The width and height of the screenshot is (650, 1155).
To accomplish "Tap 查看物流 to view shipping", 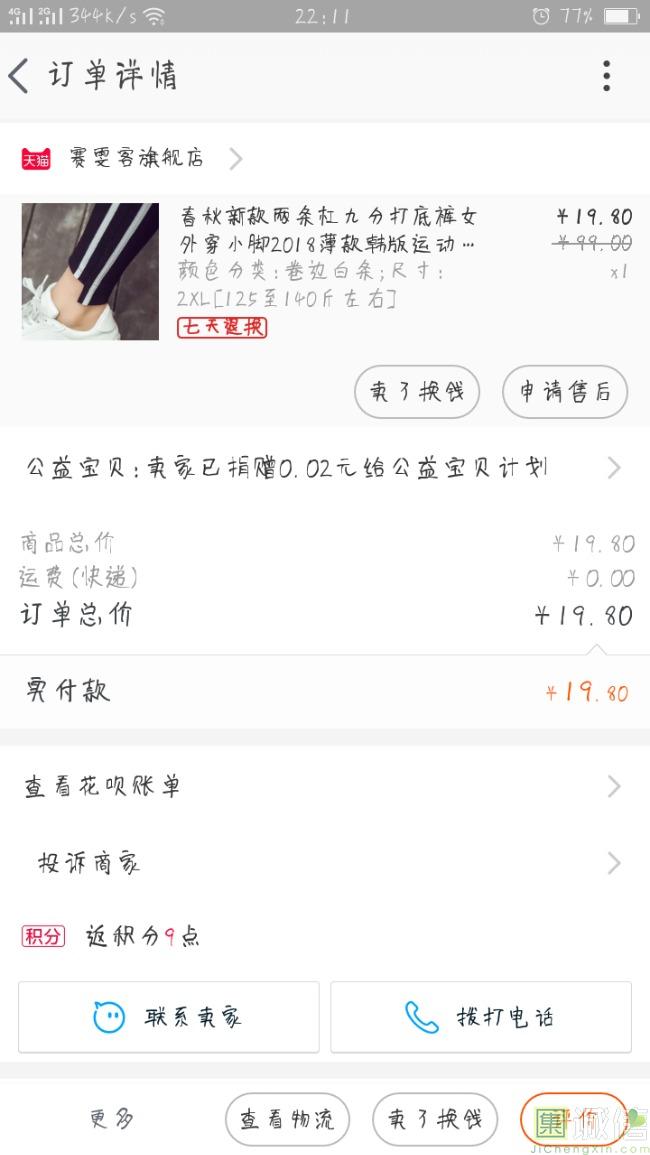I will (287, 1120).
